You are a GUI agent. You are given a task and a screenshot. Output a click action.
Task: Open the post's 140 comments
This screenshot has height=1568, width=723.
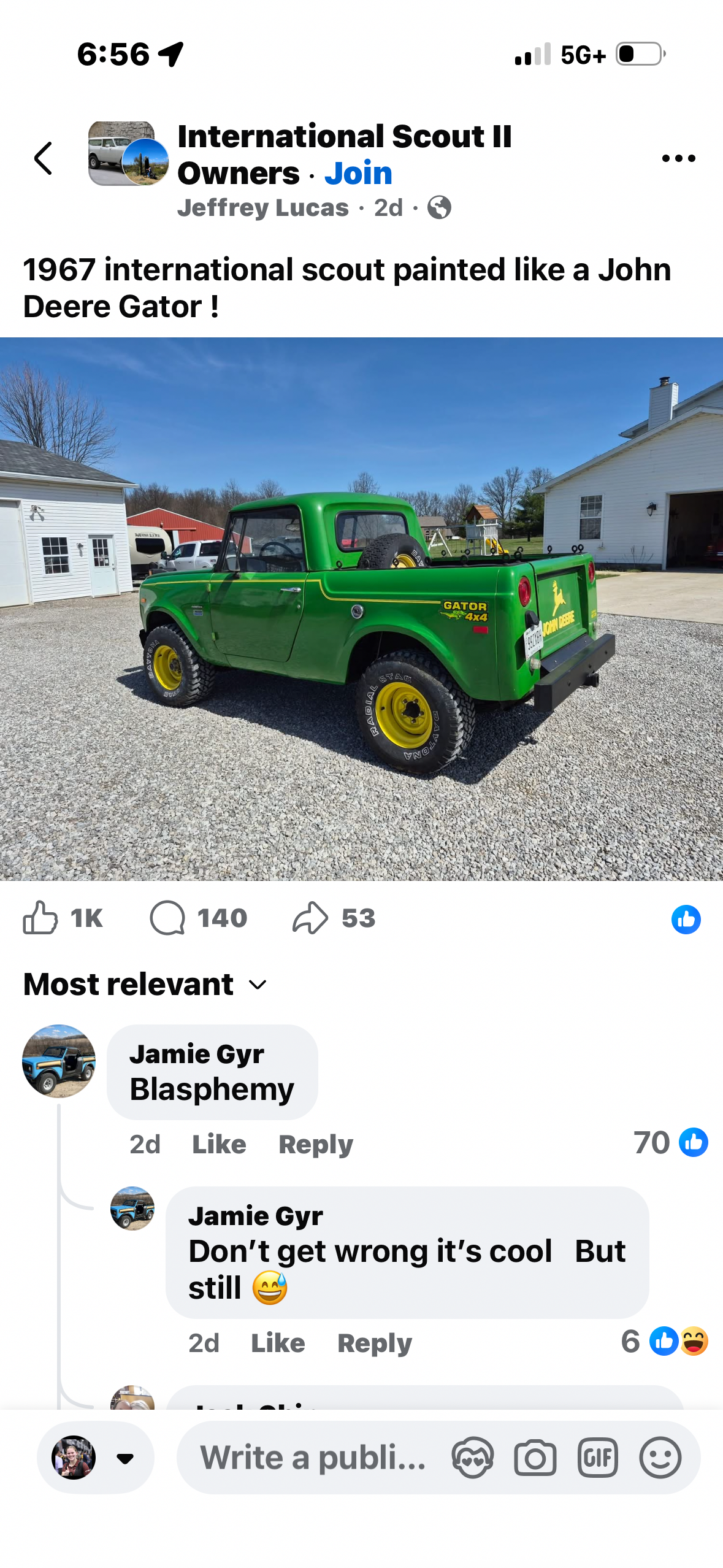(x=198, y=918)
